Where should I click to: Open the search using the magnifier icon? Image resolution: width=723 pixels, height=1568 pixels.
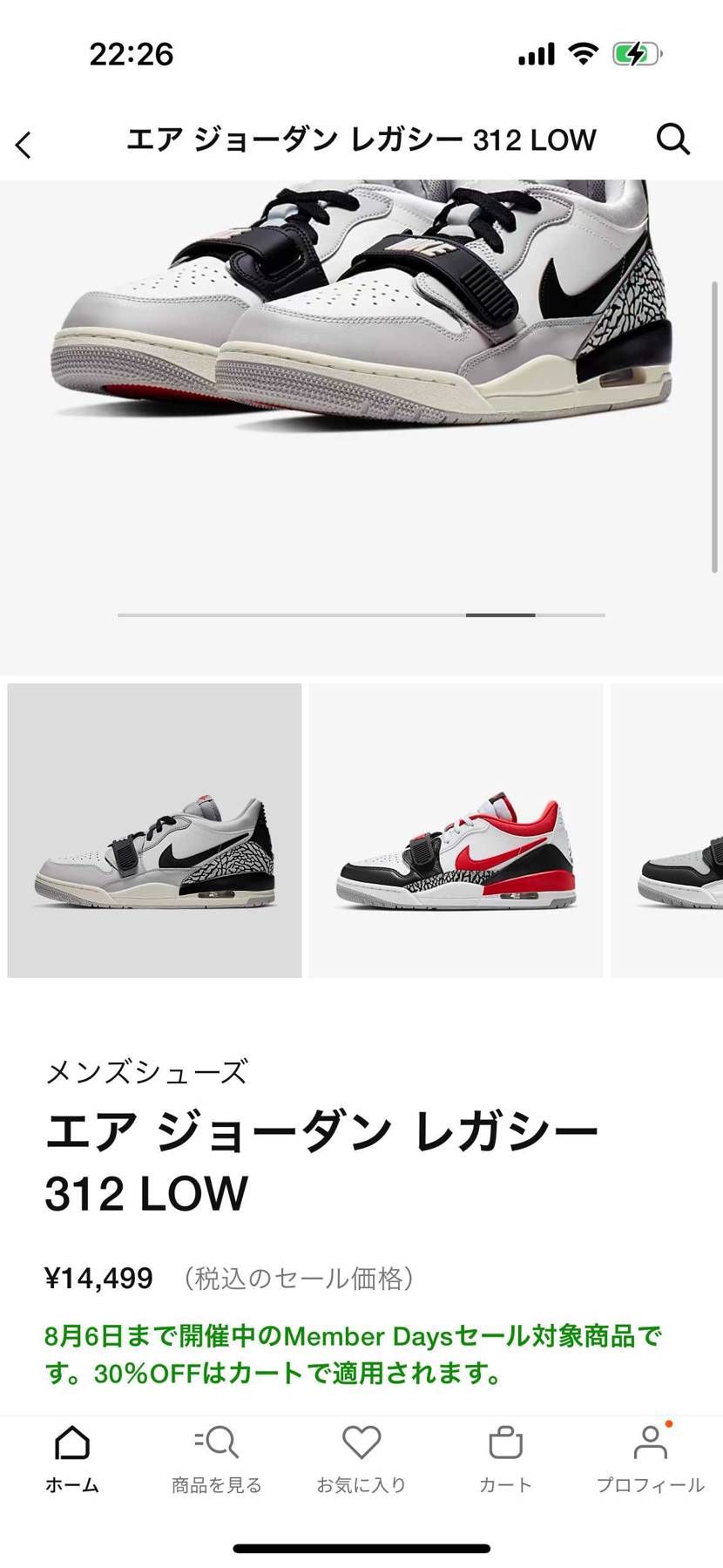click(672, 139)
